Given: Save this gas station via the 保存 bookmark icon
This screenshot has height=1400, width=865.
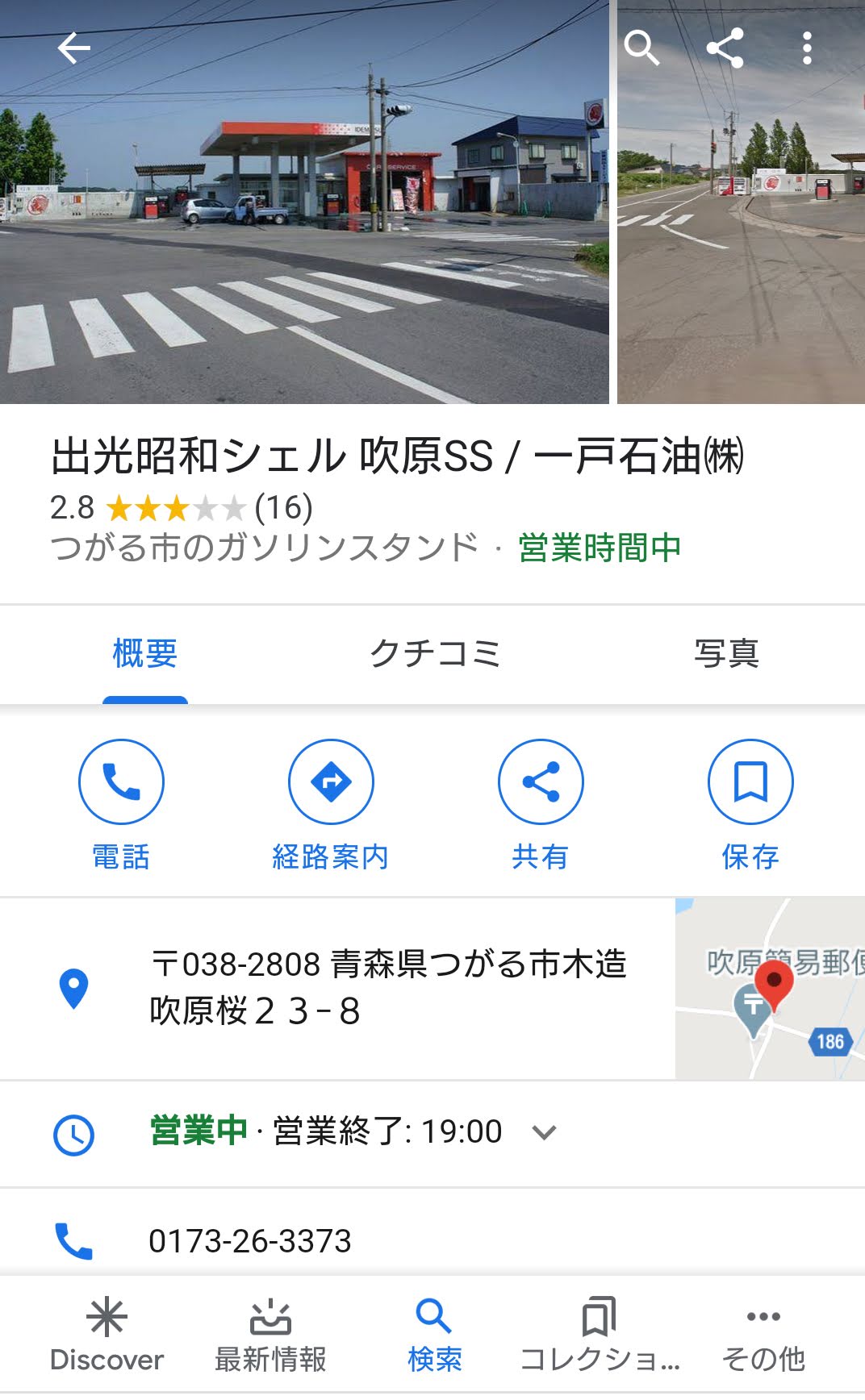Looking at the screenshot, I should (x=750, y=781).
